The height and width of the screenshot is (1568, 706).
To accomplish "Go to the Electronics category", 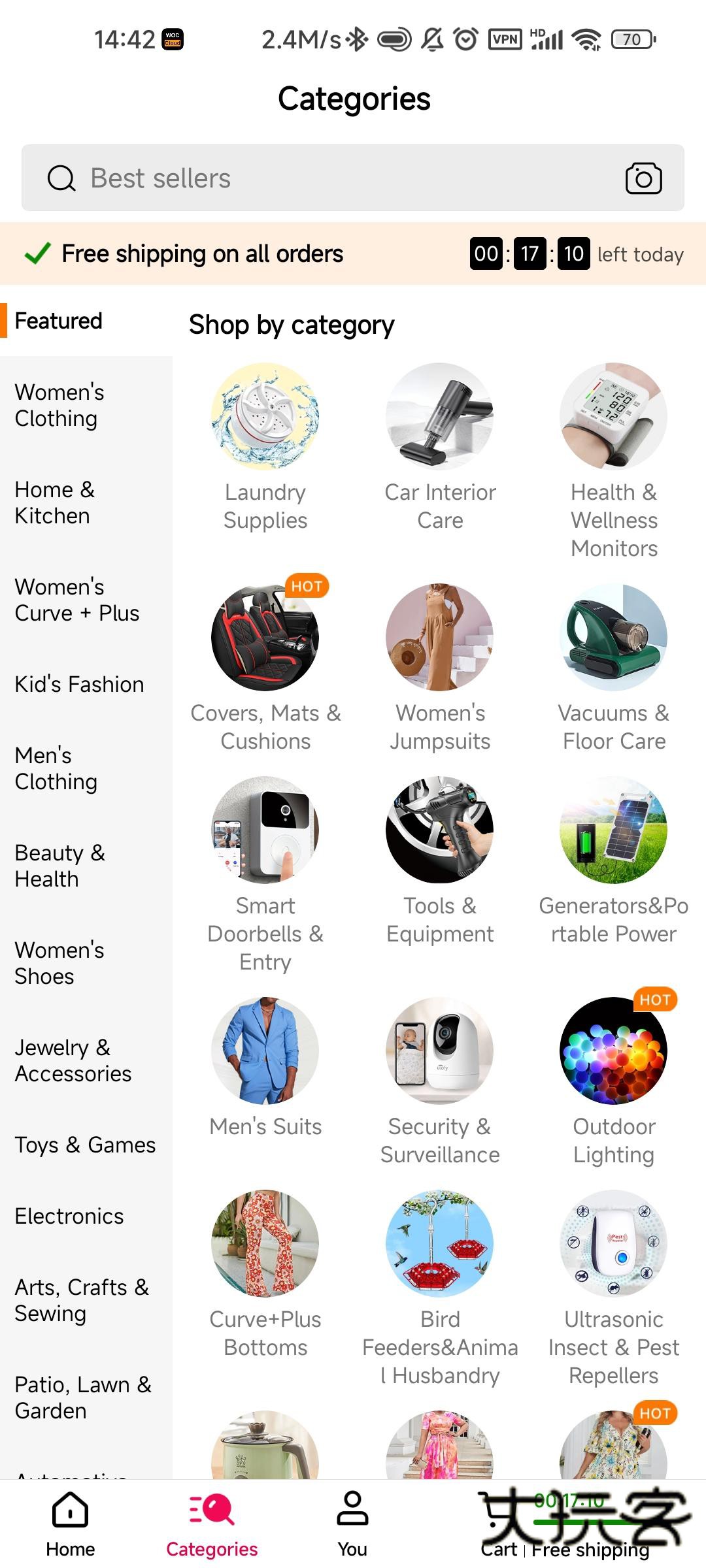I will [x=69, y=1216].
